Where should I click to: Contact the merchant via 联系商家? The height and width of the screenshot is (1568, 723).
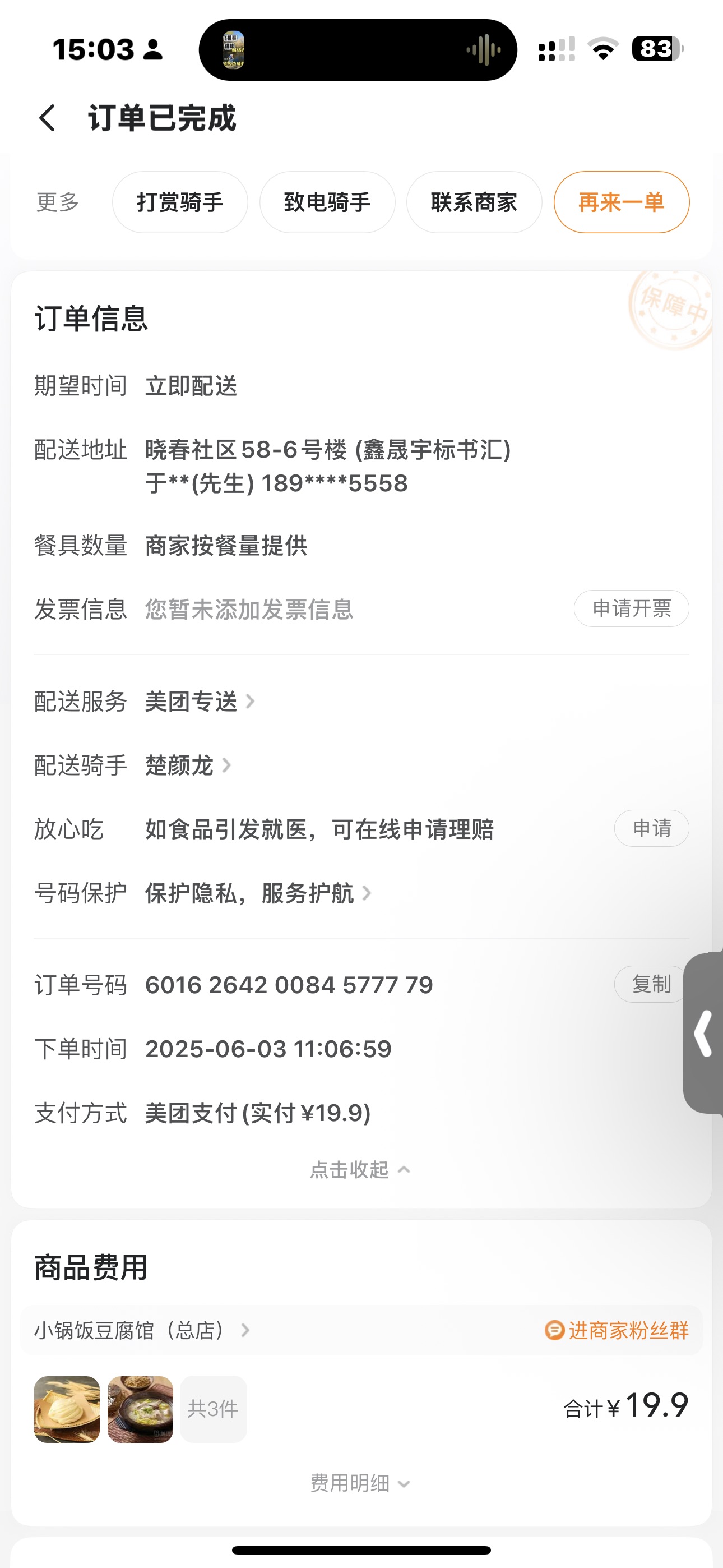tap(474, 202)
